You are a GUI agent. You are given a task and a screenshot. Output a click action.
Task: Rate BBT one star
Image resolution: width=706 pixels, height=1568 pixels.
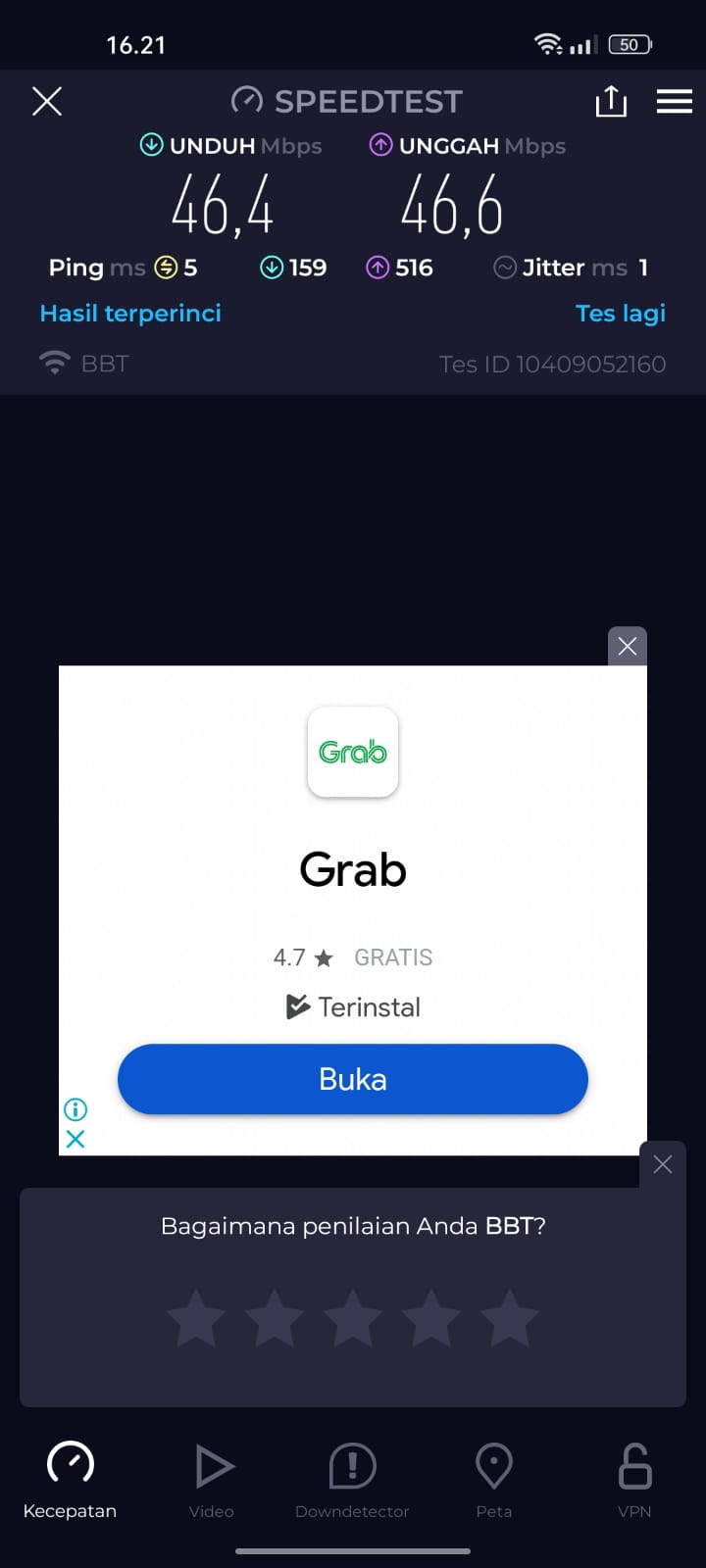pos(196,1318)
